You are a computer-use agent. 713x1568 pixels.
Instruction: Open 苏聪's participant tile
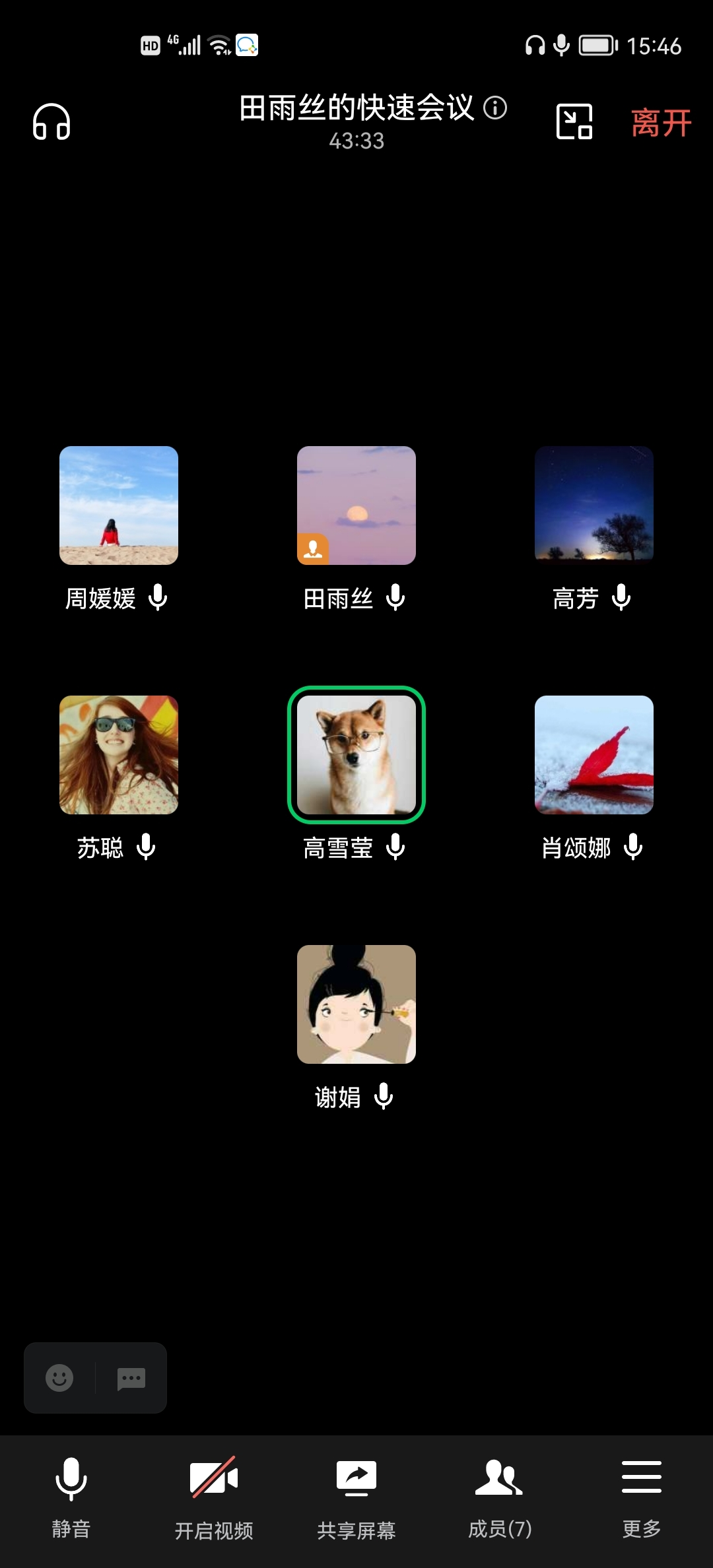[119, 755]
